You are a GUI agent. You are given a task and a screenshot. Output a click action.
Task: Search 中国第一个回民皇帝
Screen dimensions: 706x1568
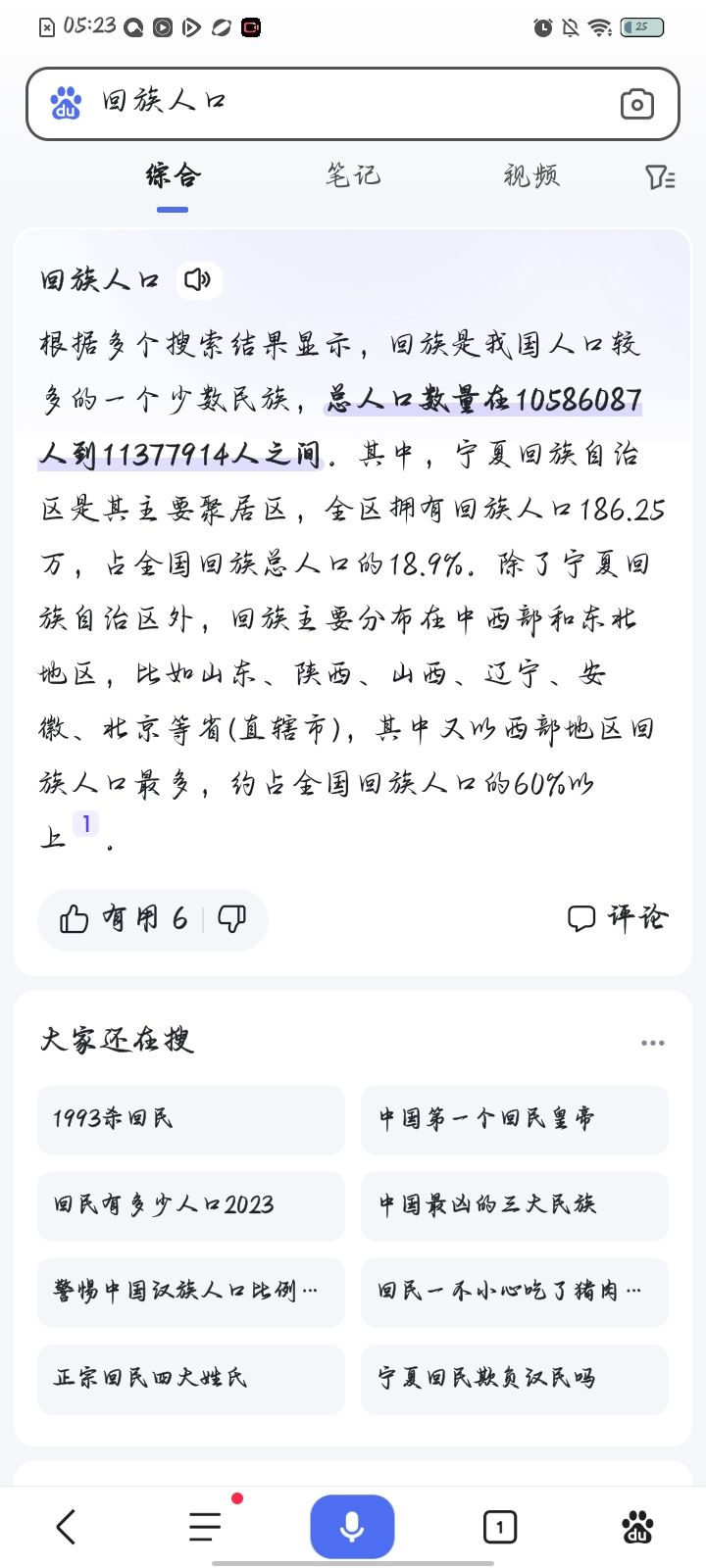(515, 1119)
